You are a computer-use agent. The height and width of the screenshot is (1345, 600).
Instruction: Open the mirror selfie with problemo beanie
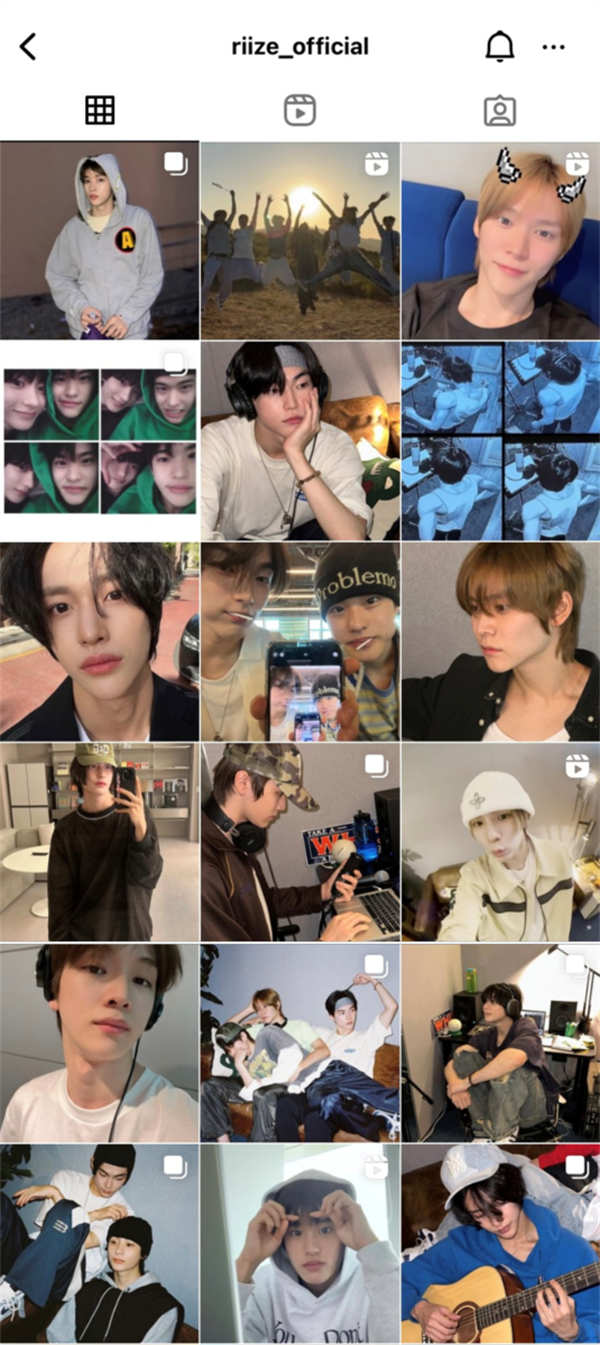[300, 641]
